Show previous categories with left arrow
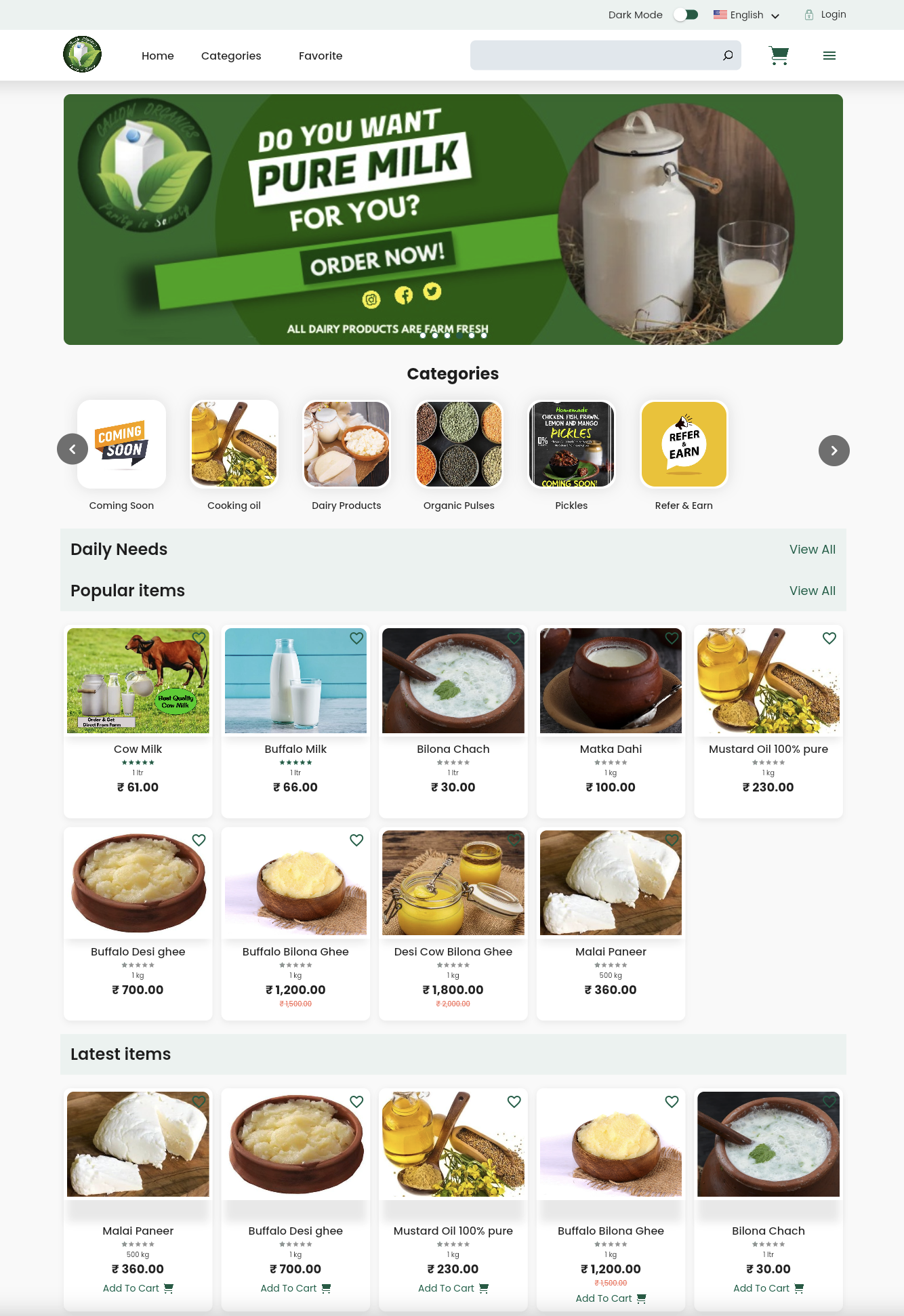The width and height of the screenshot is (904, 1316). click(73, 449)
